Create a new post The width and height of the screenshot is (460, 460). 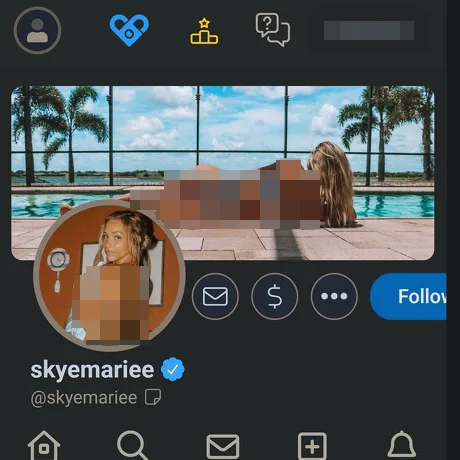pyautogui.click(x=312, y=446)
